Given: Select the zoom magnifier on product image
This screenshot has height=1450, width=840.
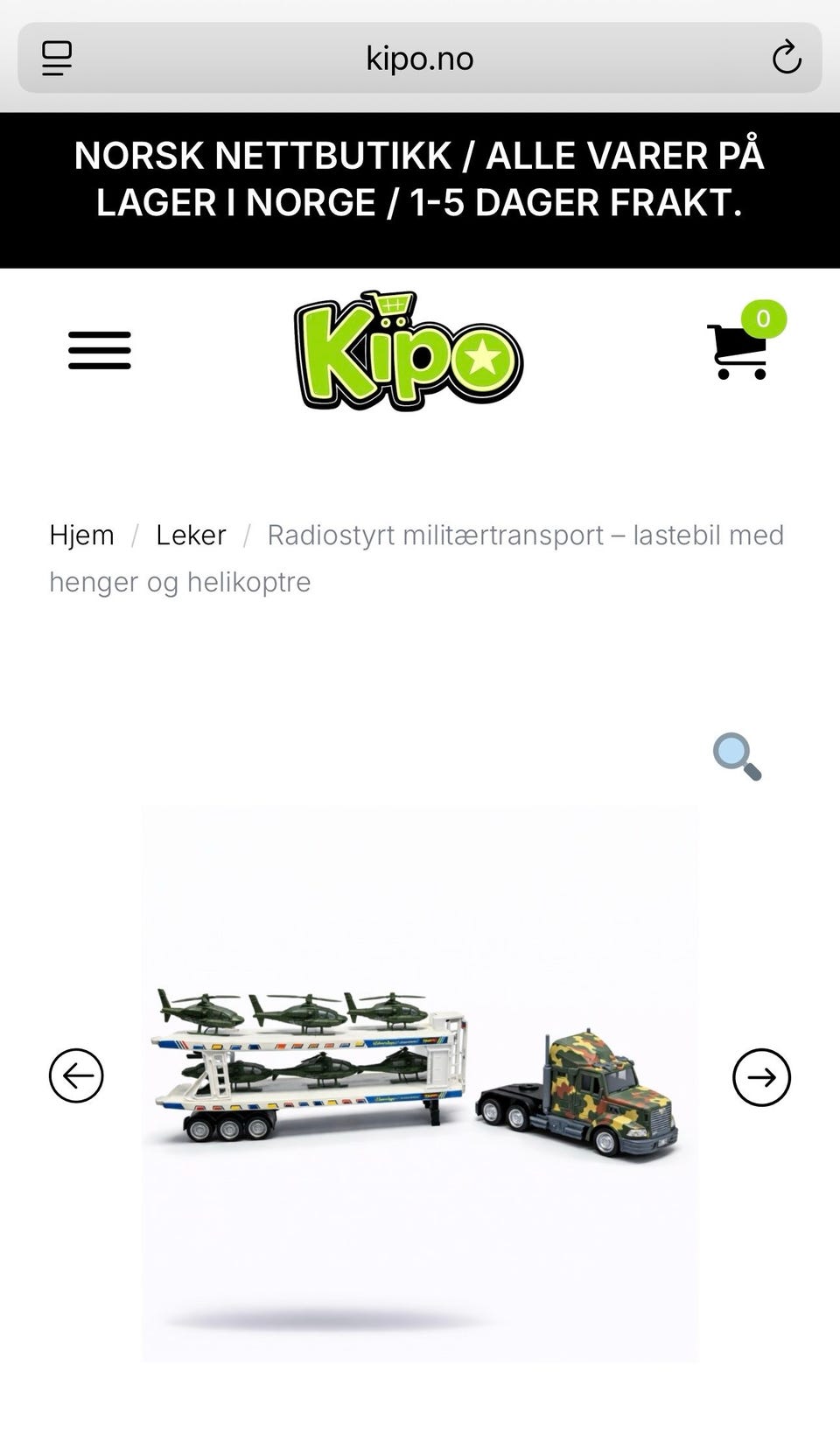Looking at the screenshot, I should 736,756.
